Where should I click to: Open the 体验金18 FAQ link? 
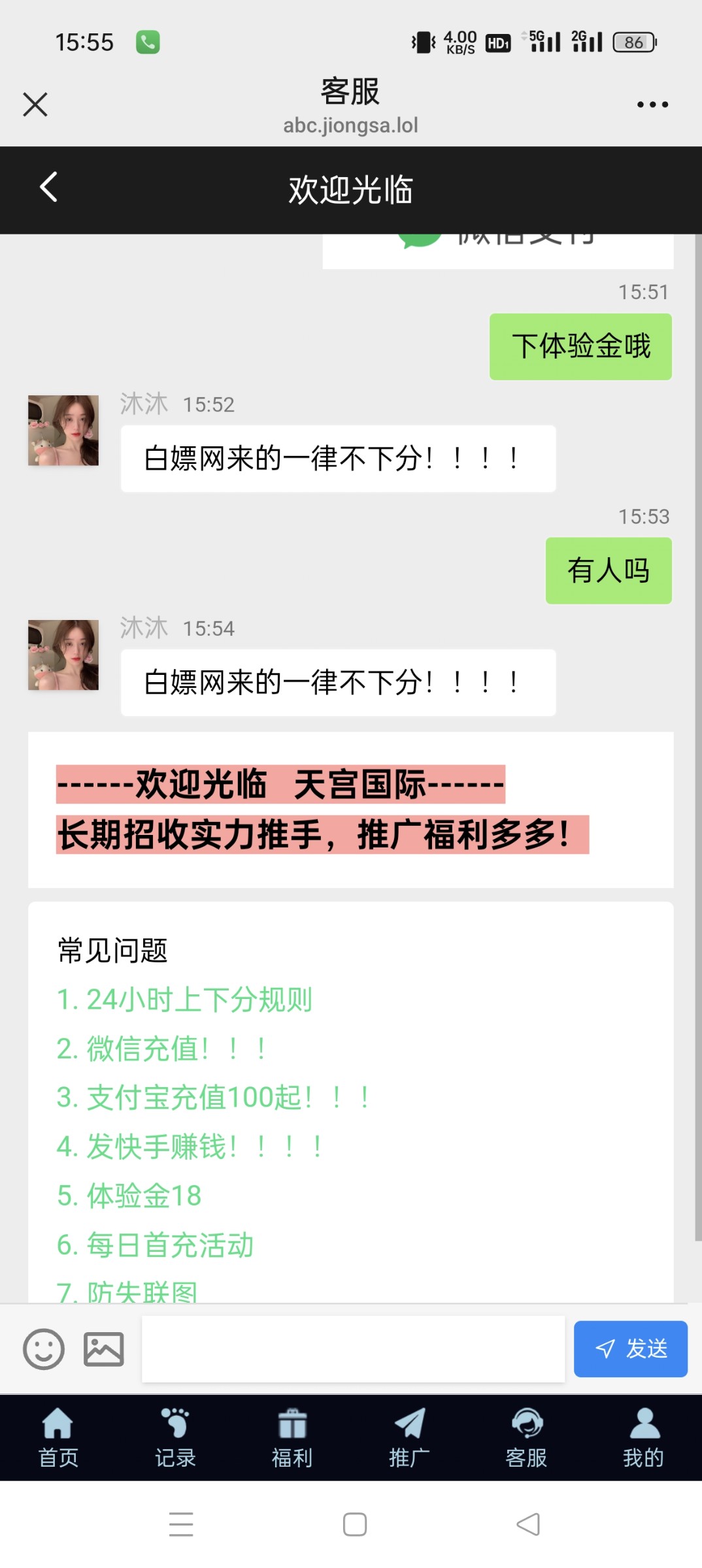click(129, 1196)
